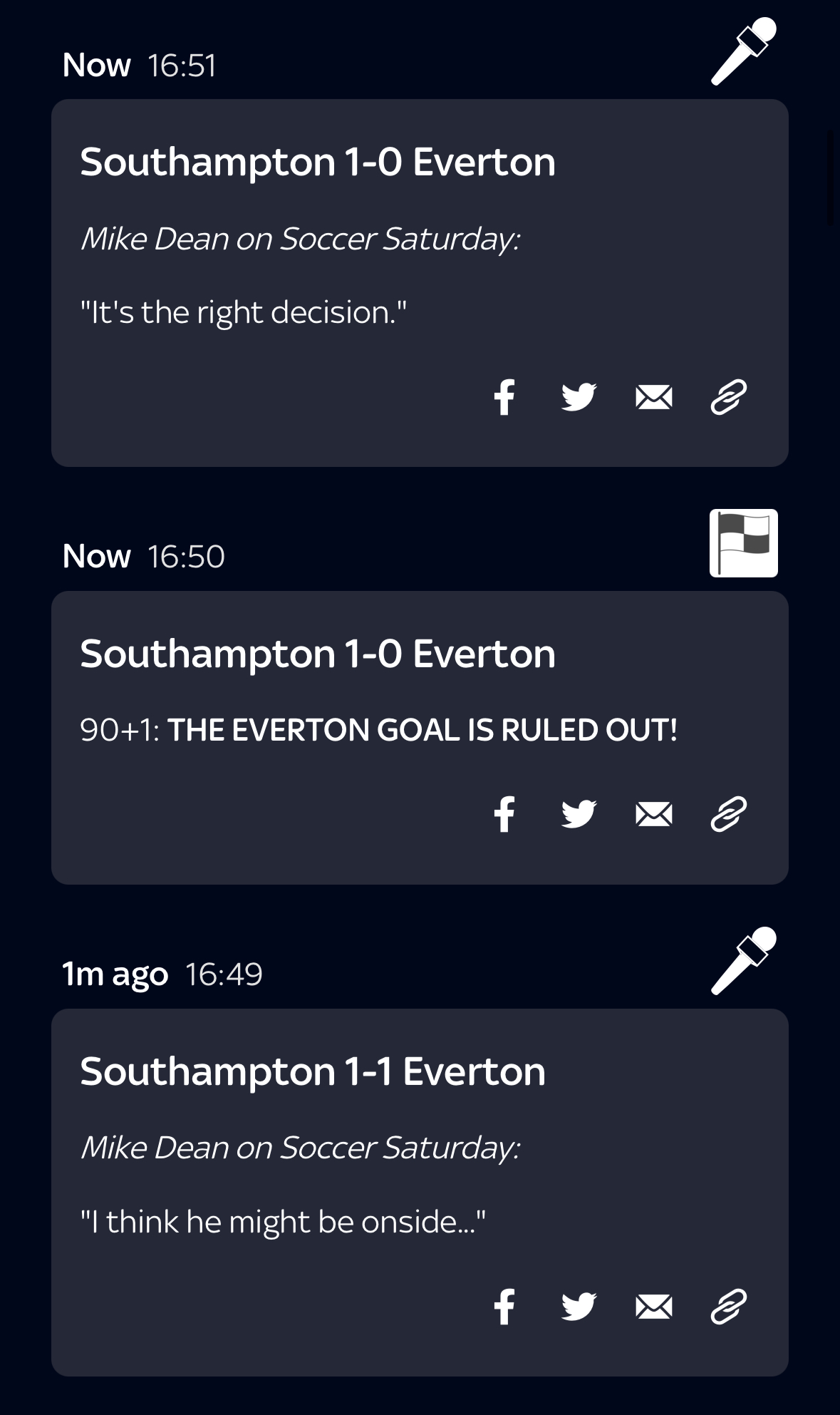Copy link to the 16:51 Mike Dean post
This screenshot has height=1415, width=840.
coord(728,397)
